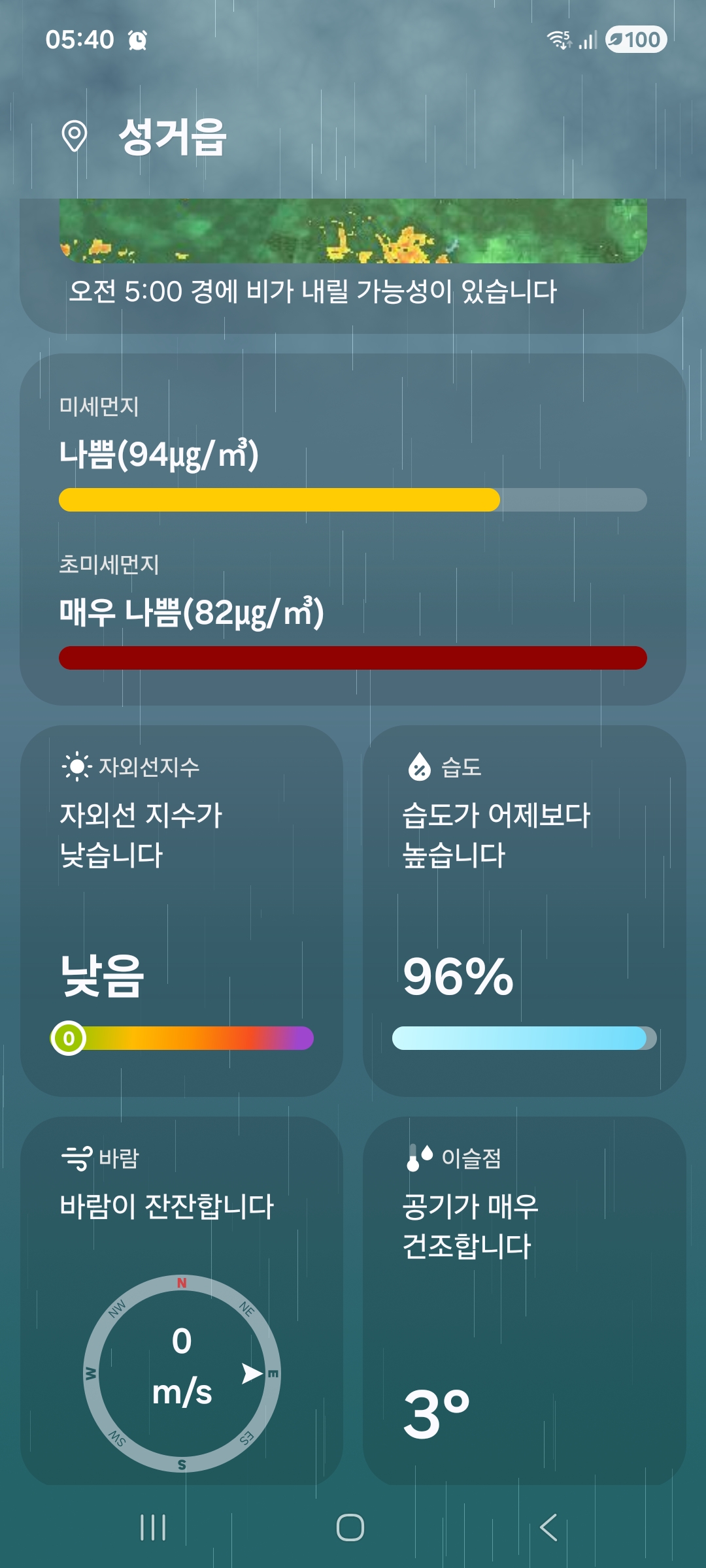
Task: Go back with the navigation bar
Action: coord(549,1527)
